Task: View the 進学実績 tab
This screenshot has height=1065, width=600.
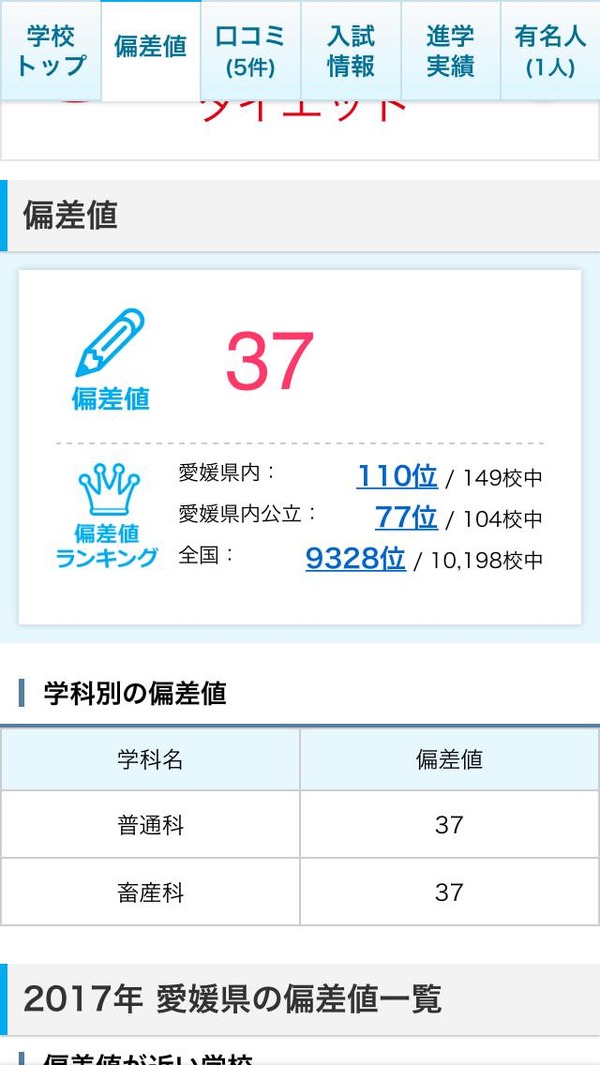Action: point(450,51)
